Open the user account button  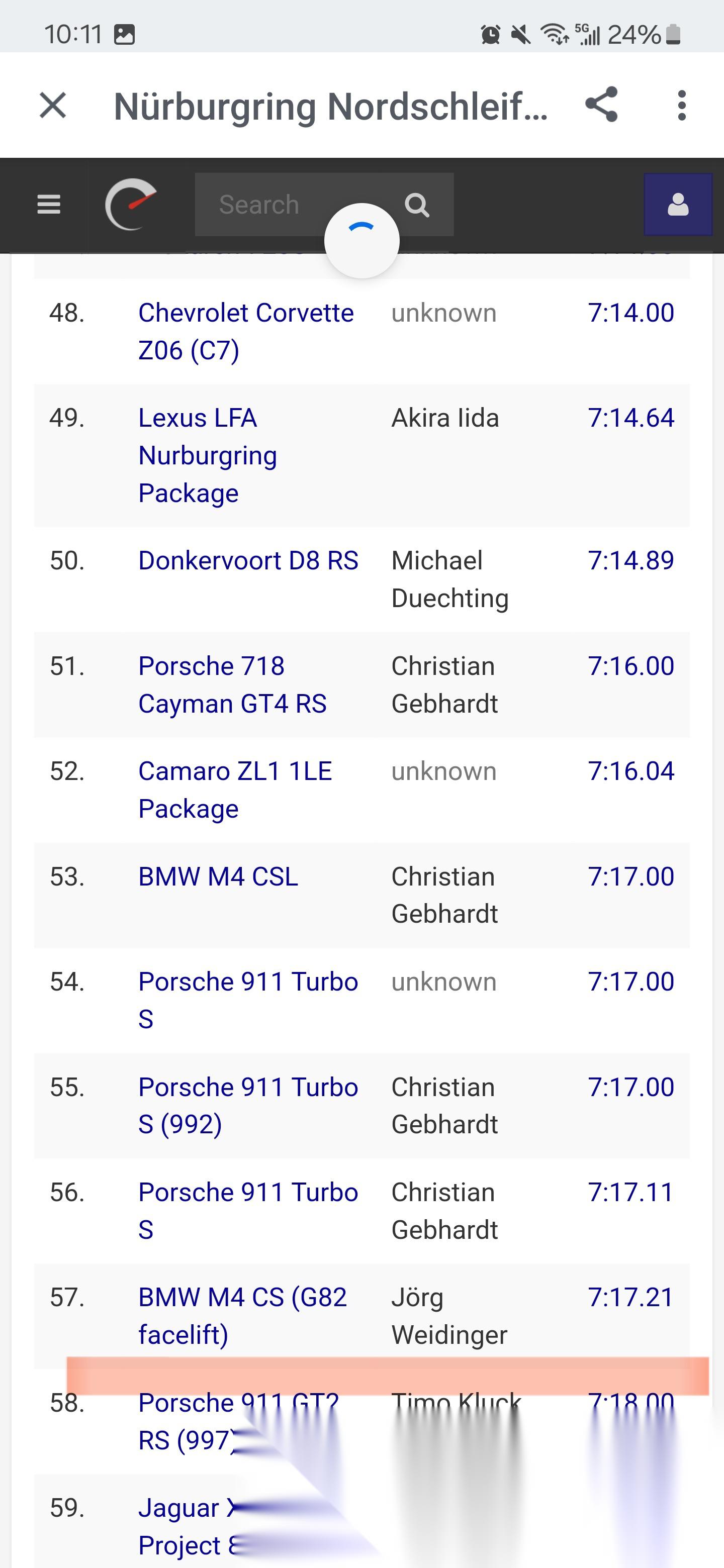point(678,205)
